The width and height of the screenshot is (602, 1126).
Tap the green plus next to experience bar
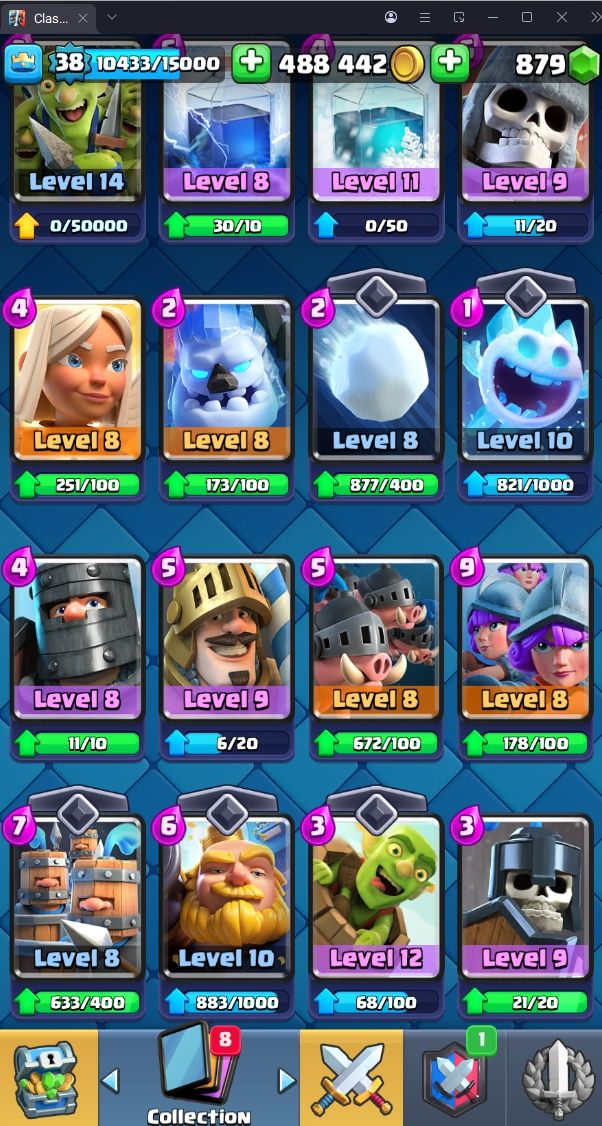coord(252,64)
